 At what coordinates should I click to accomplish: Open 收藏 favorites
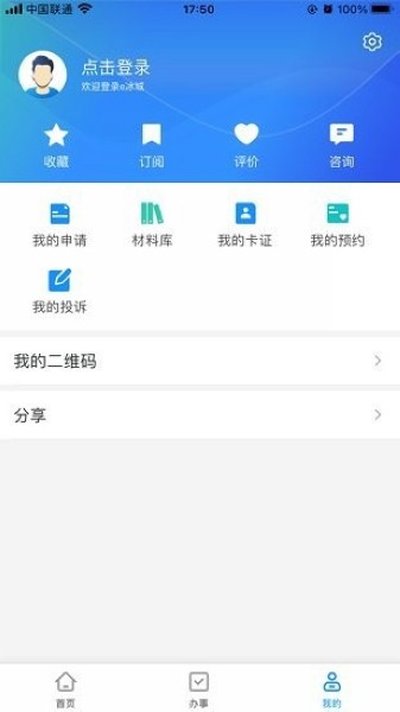point(56,146)
